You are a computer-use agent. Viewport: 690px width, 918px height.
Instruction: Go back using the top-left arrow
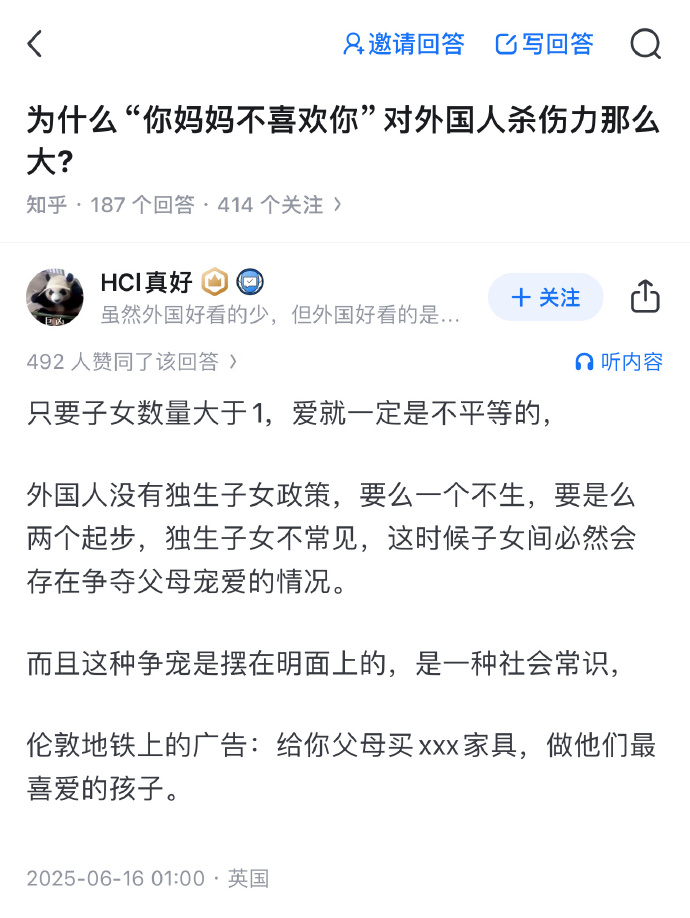(36, 44)
